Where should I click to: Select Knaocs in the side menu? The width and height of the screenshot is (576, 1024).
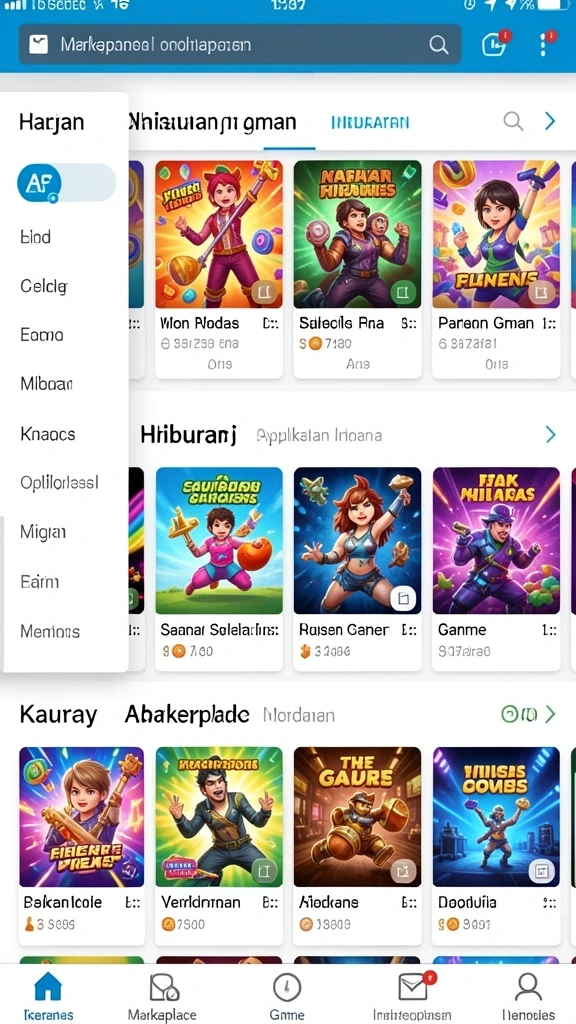pyautogui.click(x=48, y=434)
